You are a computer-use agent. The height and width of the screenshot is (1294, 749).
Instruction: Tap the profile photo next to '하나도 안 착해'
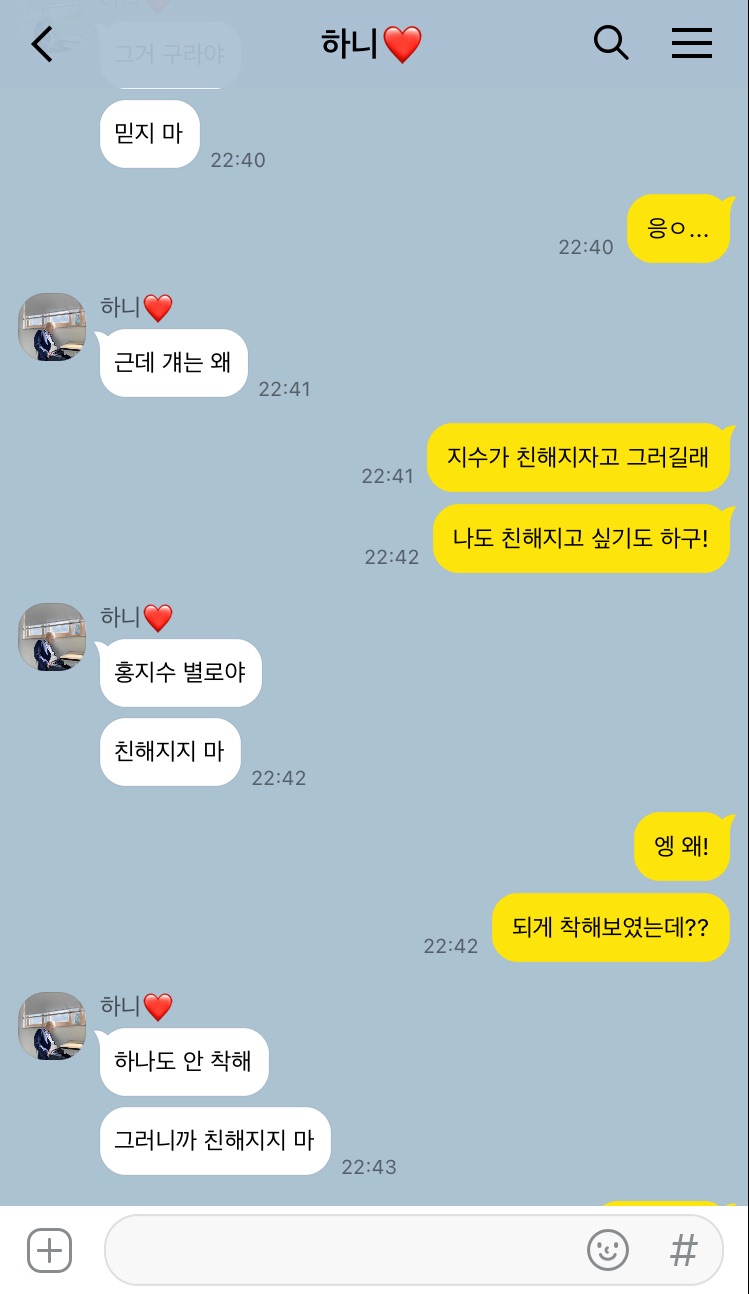click(51, 1026)
